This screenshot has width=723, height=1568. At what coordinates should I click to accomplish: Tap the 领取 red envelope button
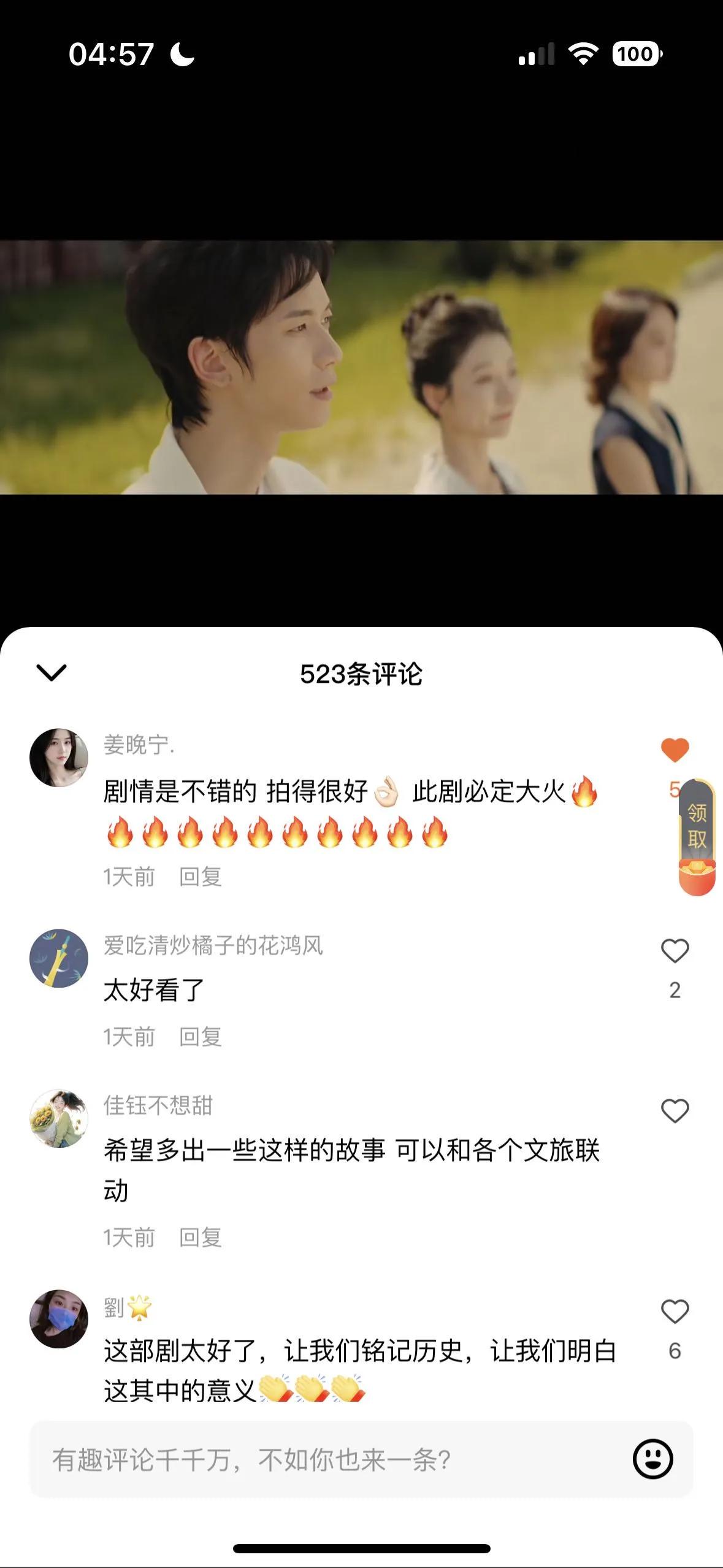[x=697, y=837]
